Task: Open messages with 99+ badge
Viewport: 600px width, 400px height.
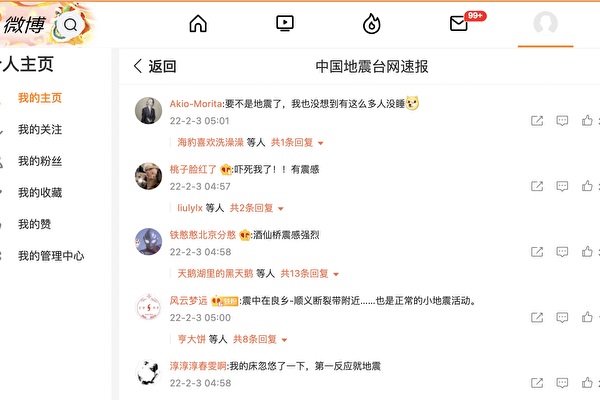Action: point(459,23)
